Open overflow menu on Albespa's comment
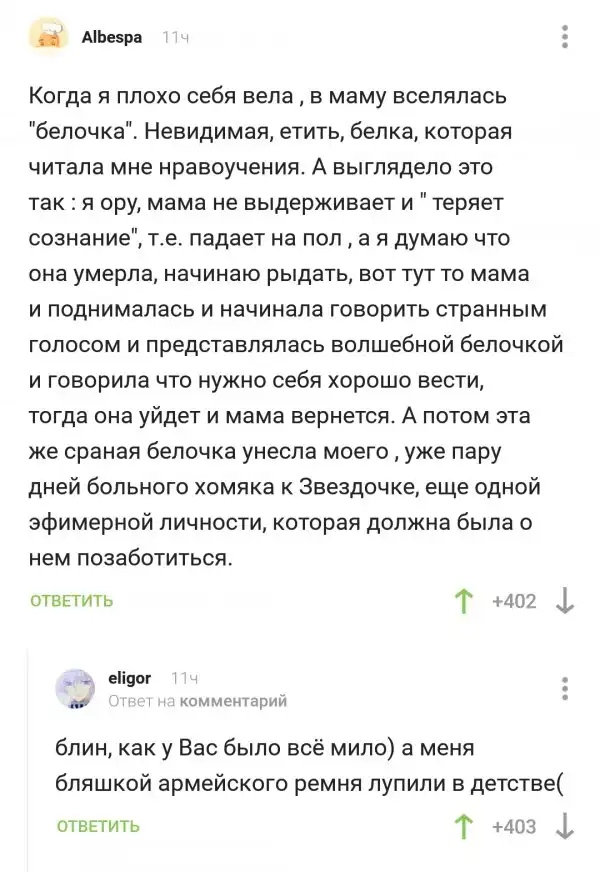Image resolution: width=600 pixels, height=872 pixels. point(565,38)
